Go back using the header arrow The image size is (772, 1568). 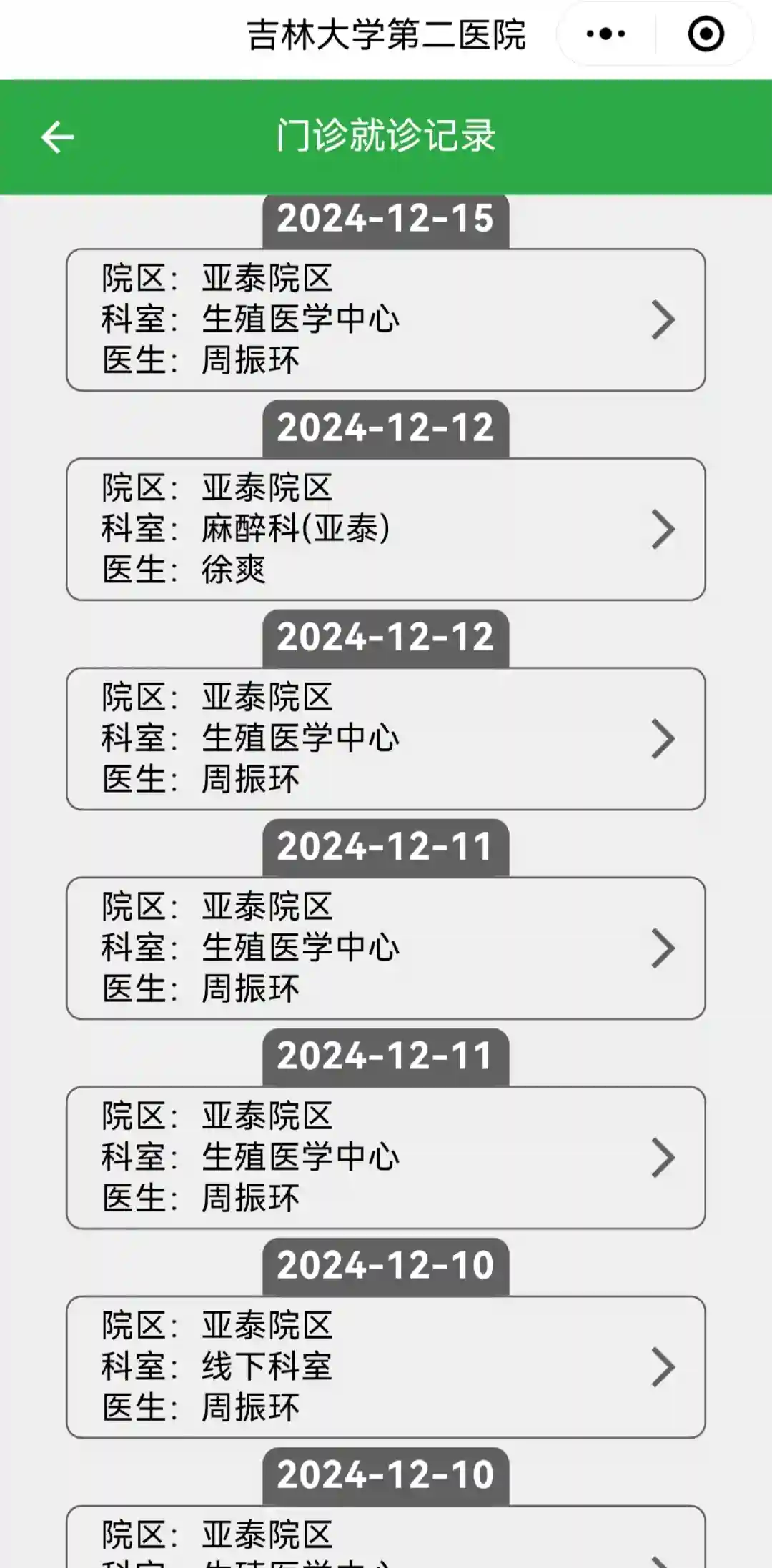point(58,137)
